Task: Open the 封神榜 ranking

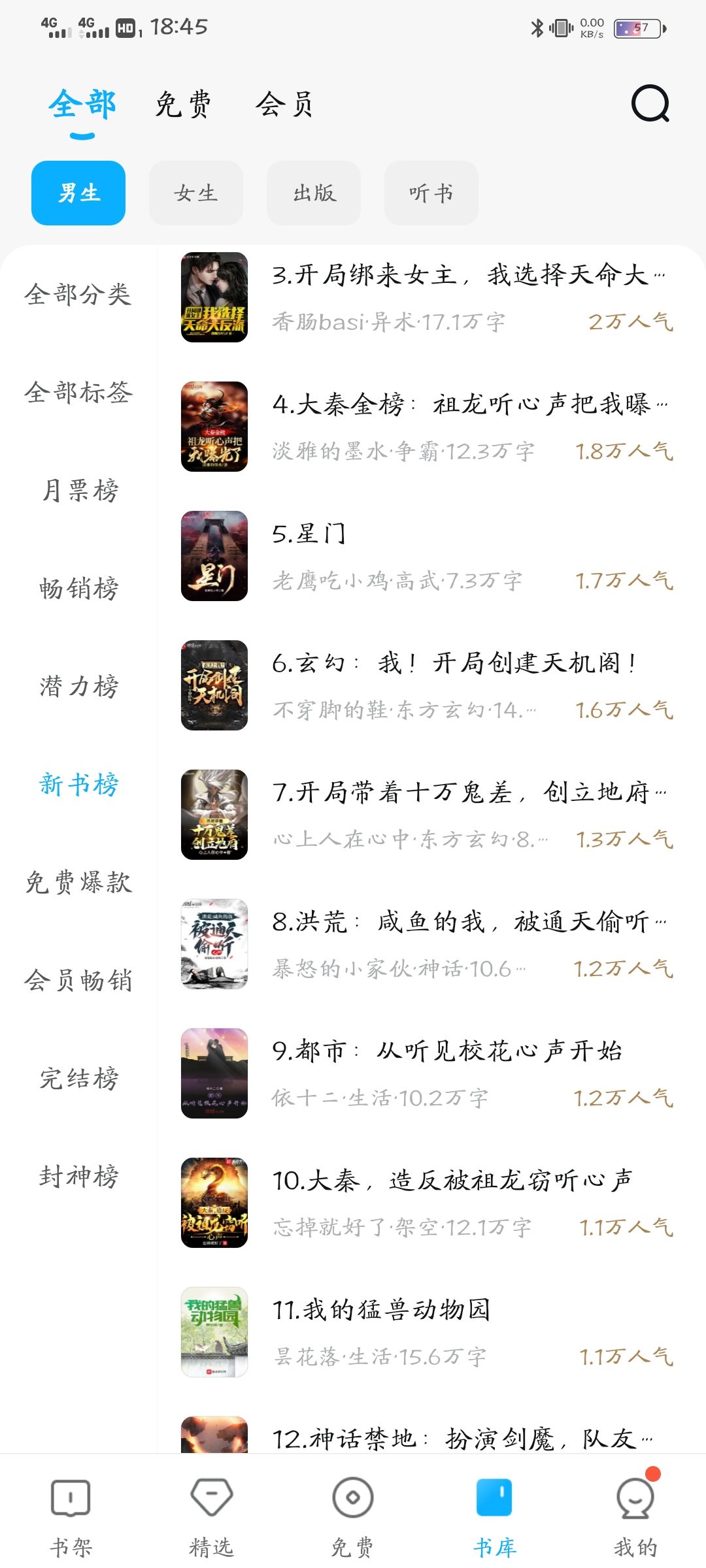Action: point(78,1176)
